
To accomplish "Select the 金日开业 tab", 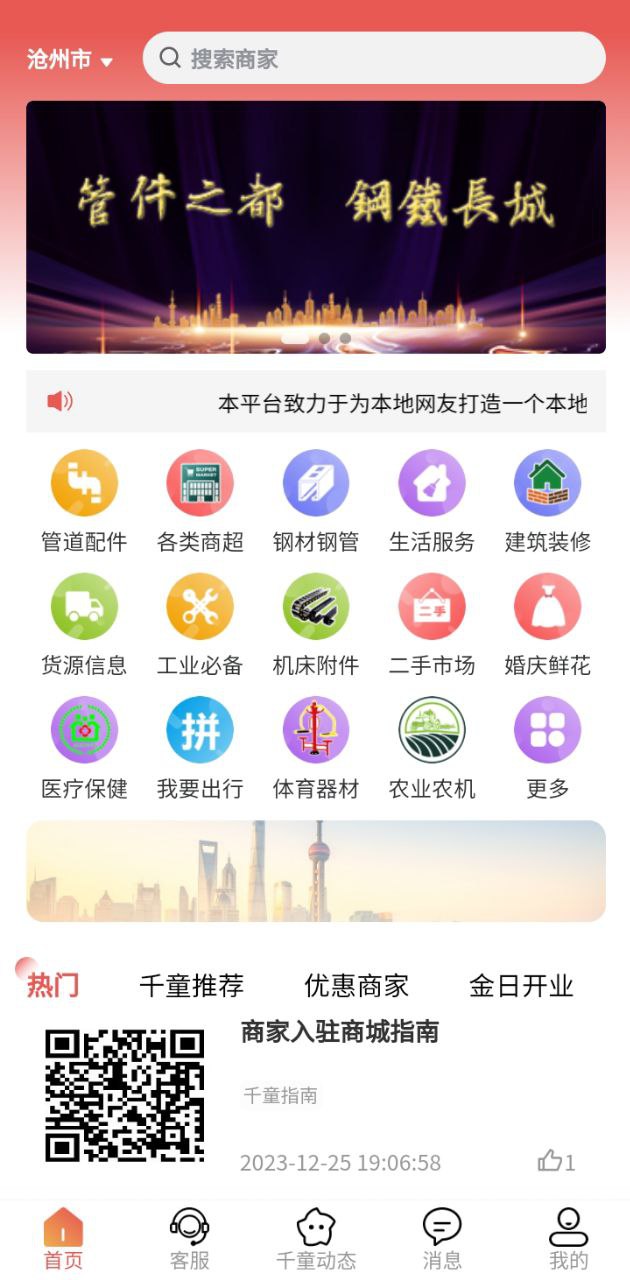I will (521, 986).
